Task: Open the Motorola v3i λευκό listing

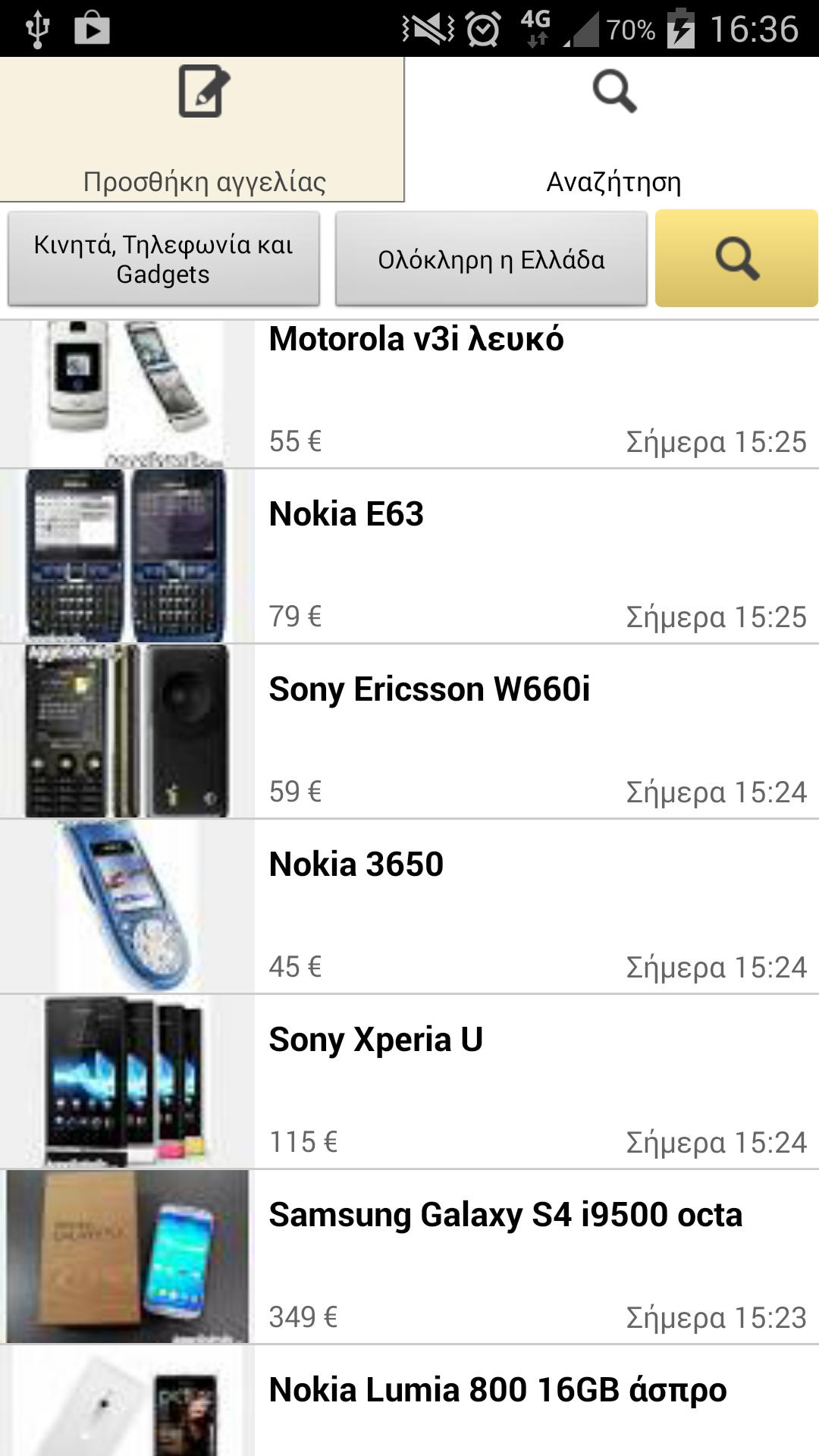Action: tap(409, 394)
